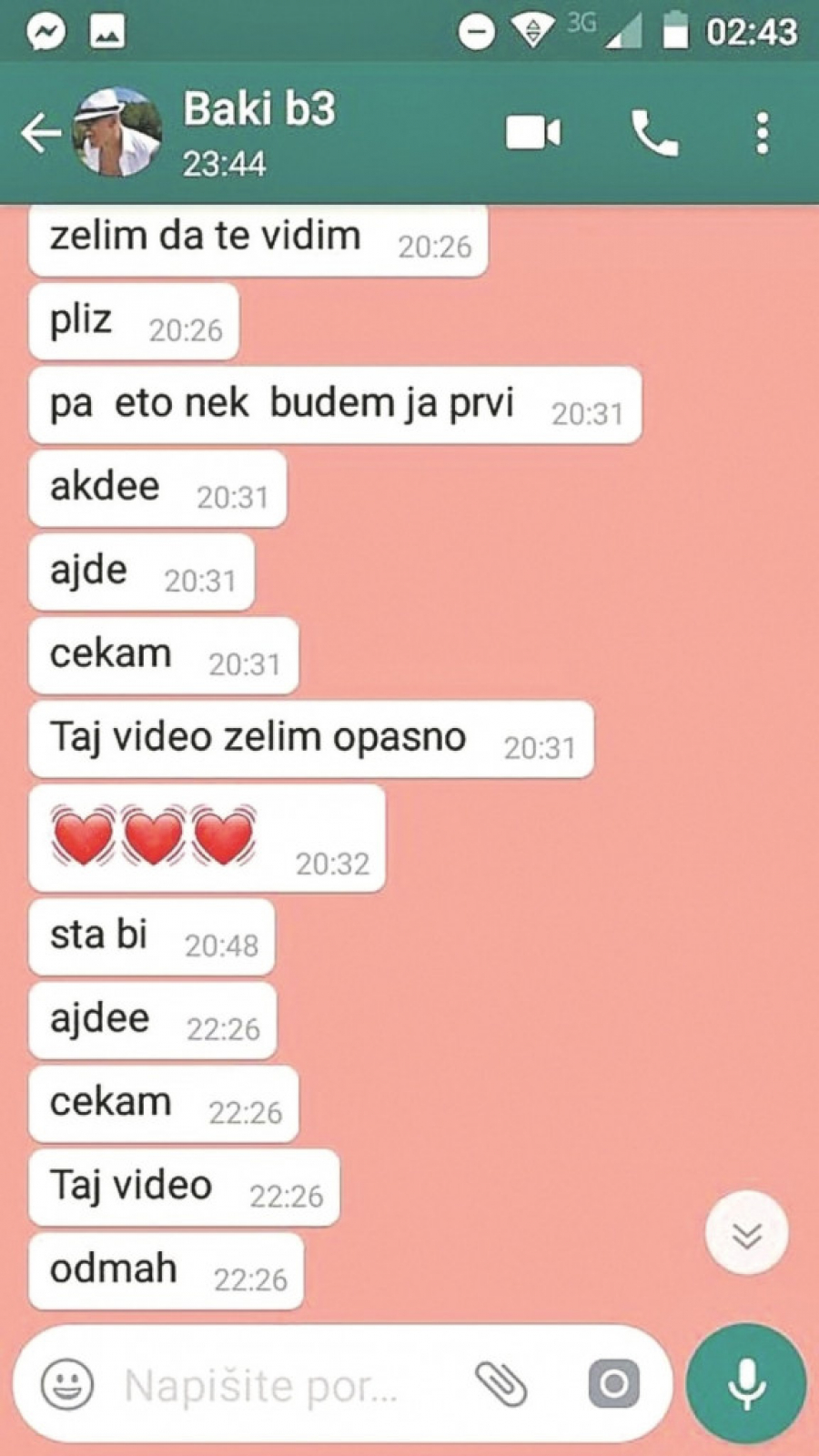Jump to latest messages arrow button
The width and height of the screenshot is (819, 1456).
pos(747,1235)
